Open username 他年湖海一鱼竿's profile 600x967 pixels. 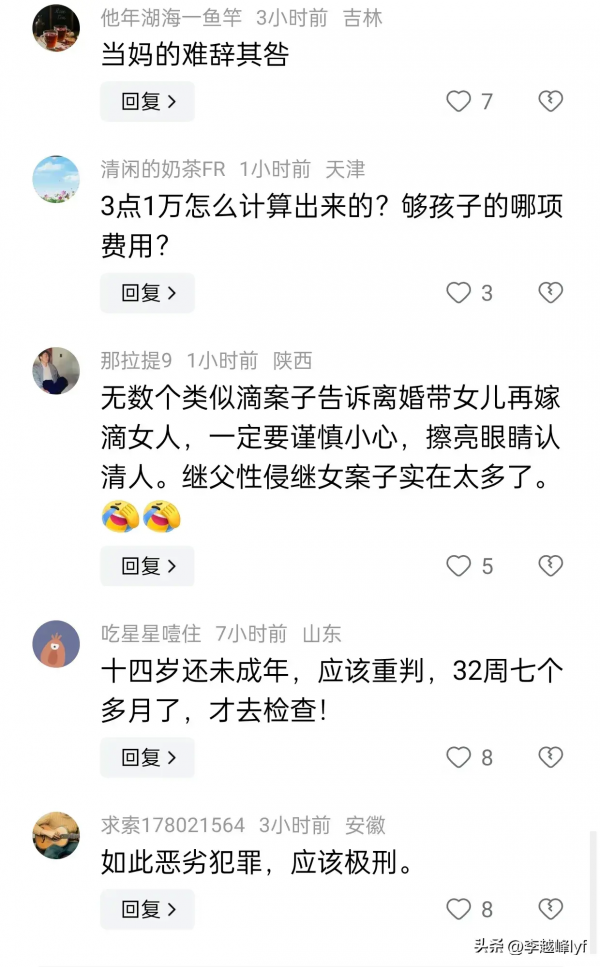pos(171,18)
